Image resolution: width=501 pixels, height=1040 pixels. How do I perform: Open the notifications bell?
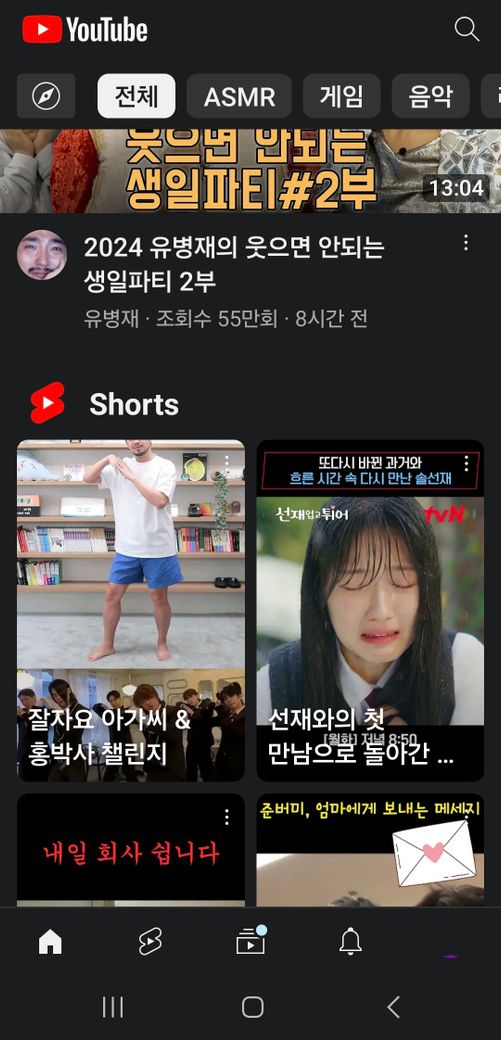350,941
